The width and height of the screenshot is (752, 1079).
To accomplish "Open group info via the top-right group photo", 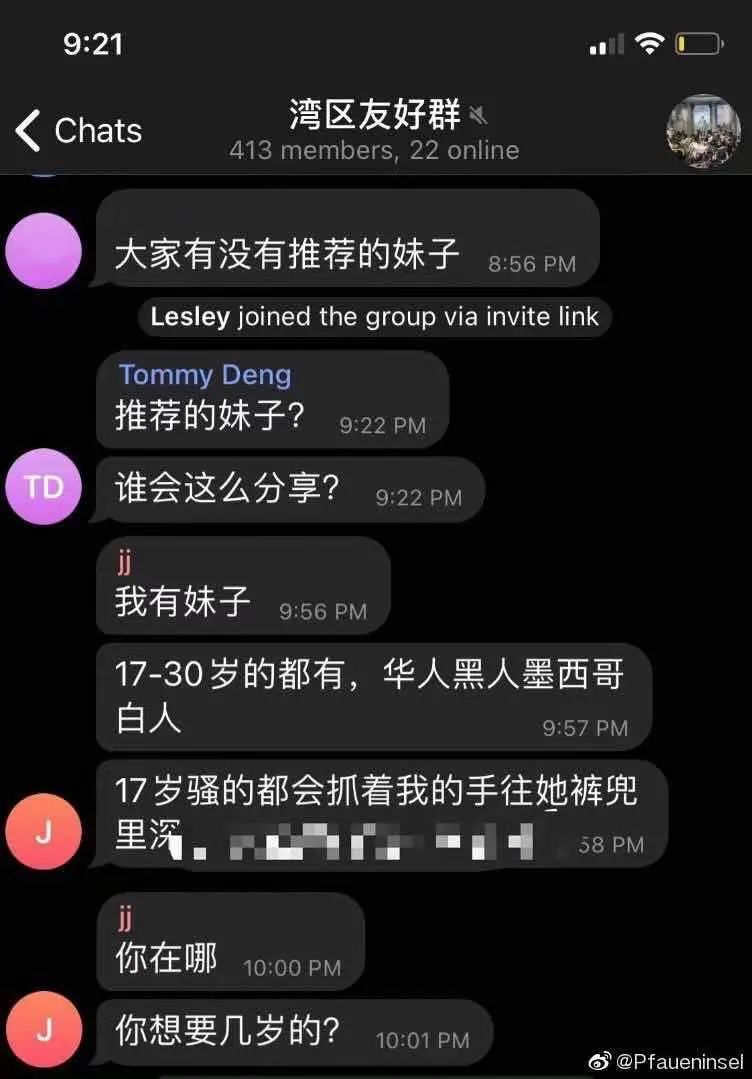I will click(x=703, y=131).
